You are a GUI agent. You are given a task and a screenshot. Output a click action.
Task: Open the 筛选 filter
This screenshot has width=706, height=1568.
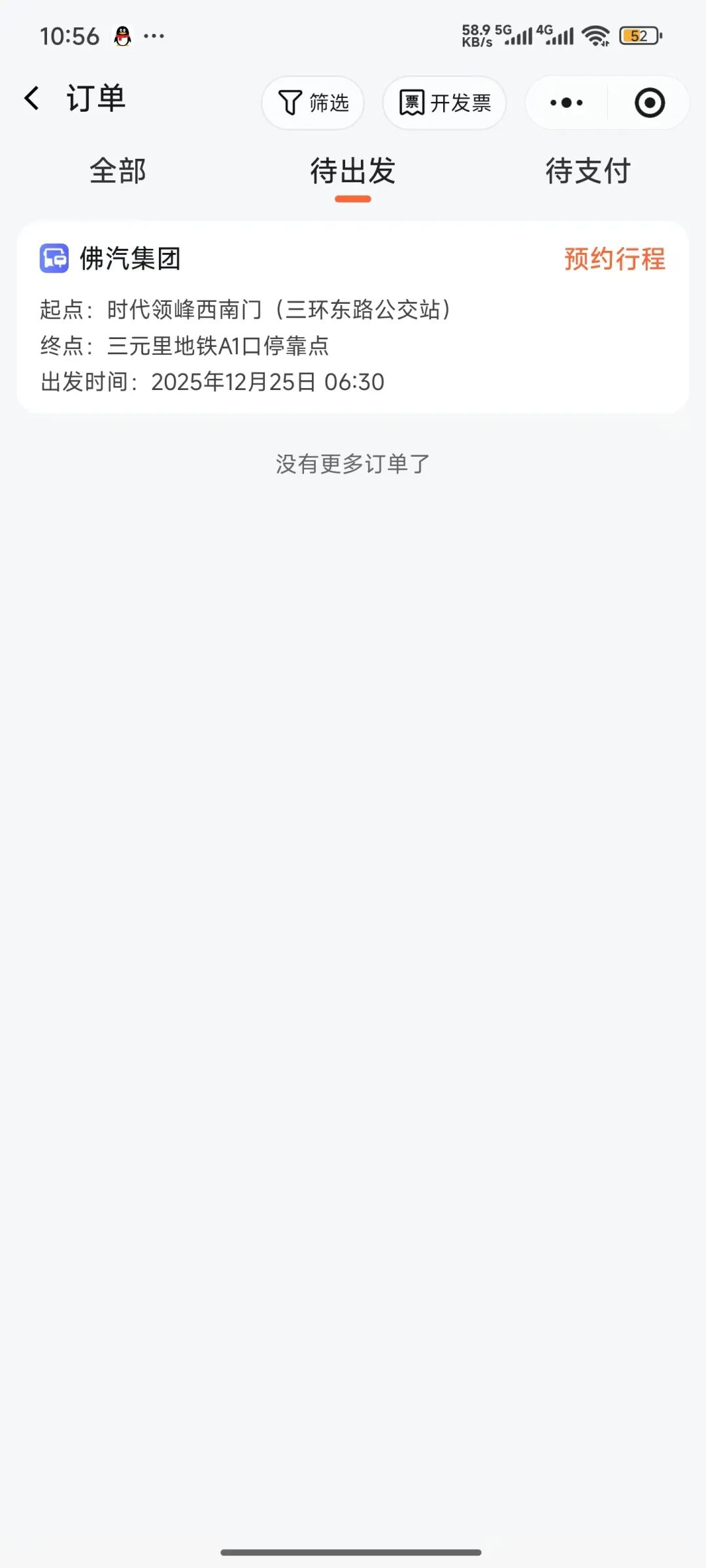pyautogui.click(x=313, y=103)
